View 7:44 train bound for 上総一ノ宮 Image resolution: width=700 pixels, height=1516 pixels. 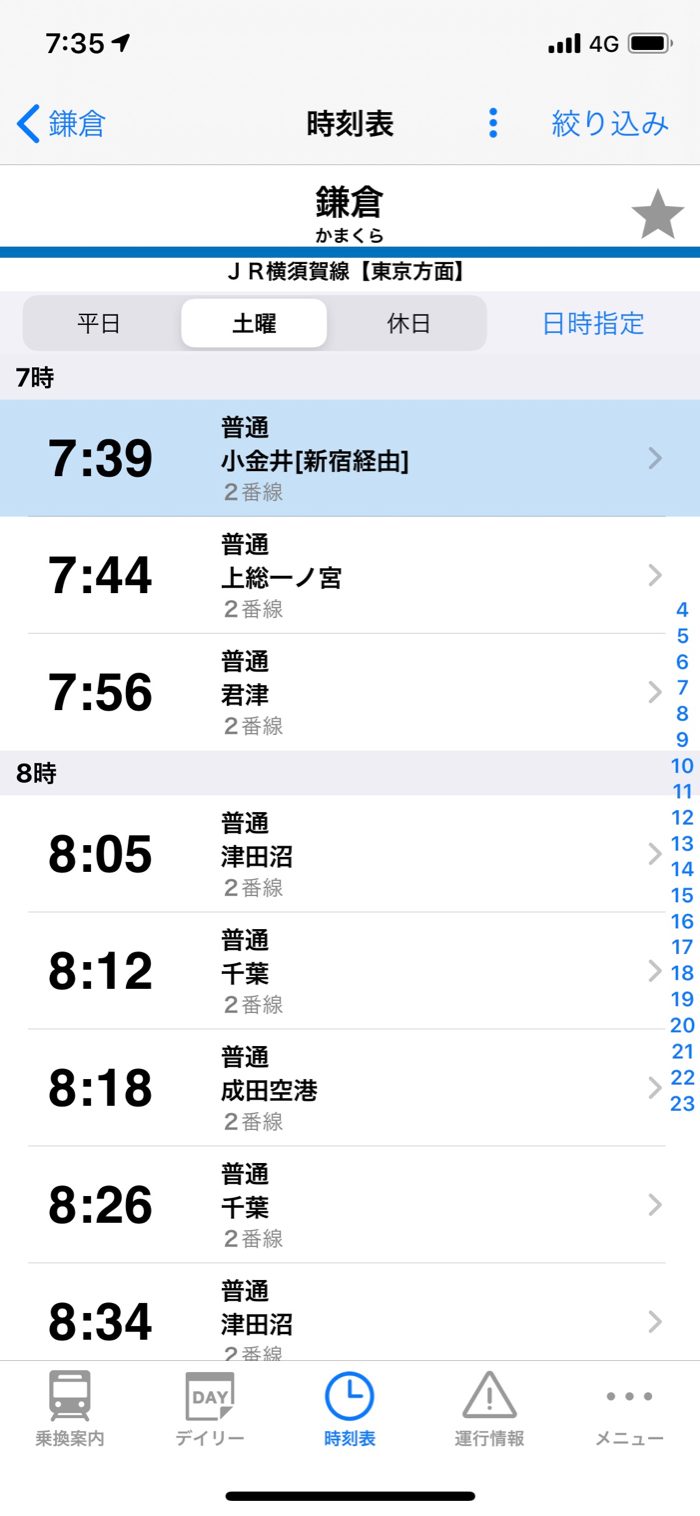pos(350,575)
